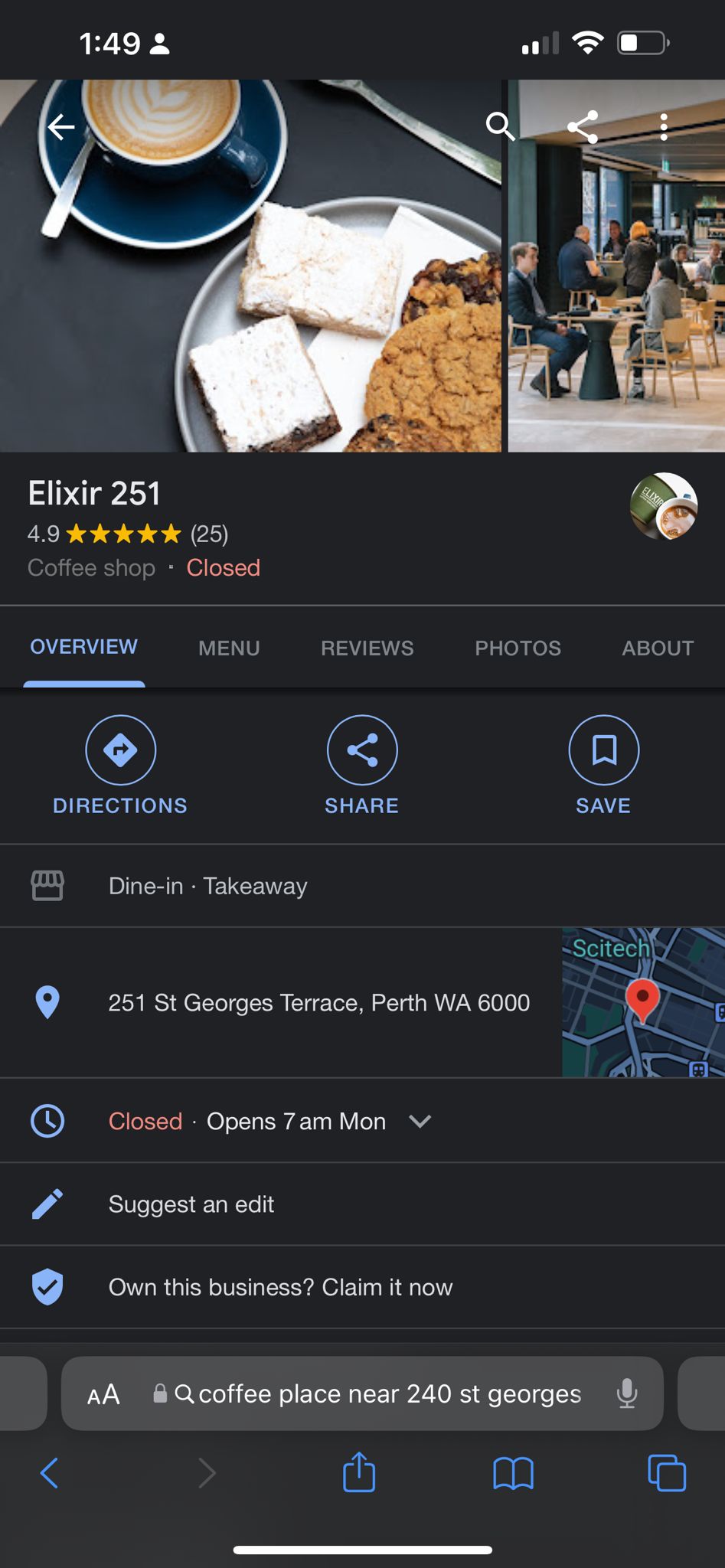
Task: Switch to the Reviews tab
Action: 367,648
